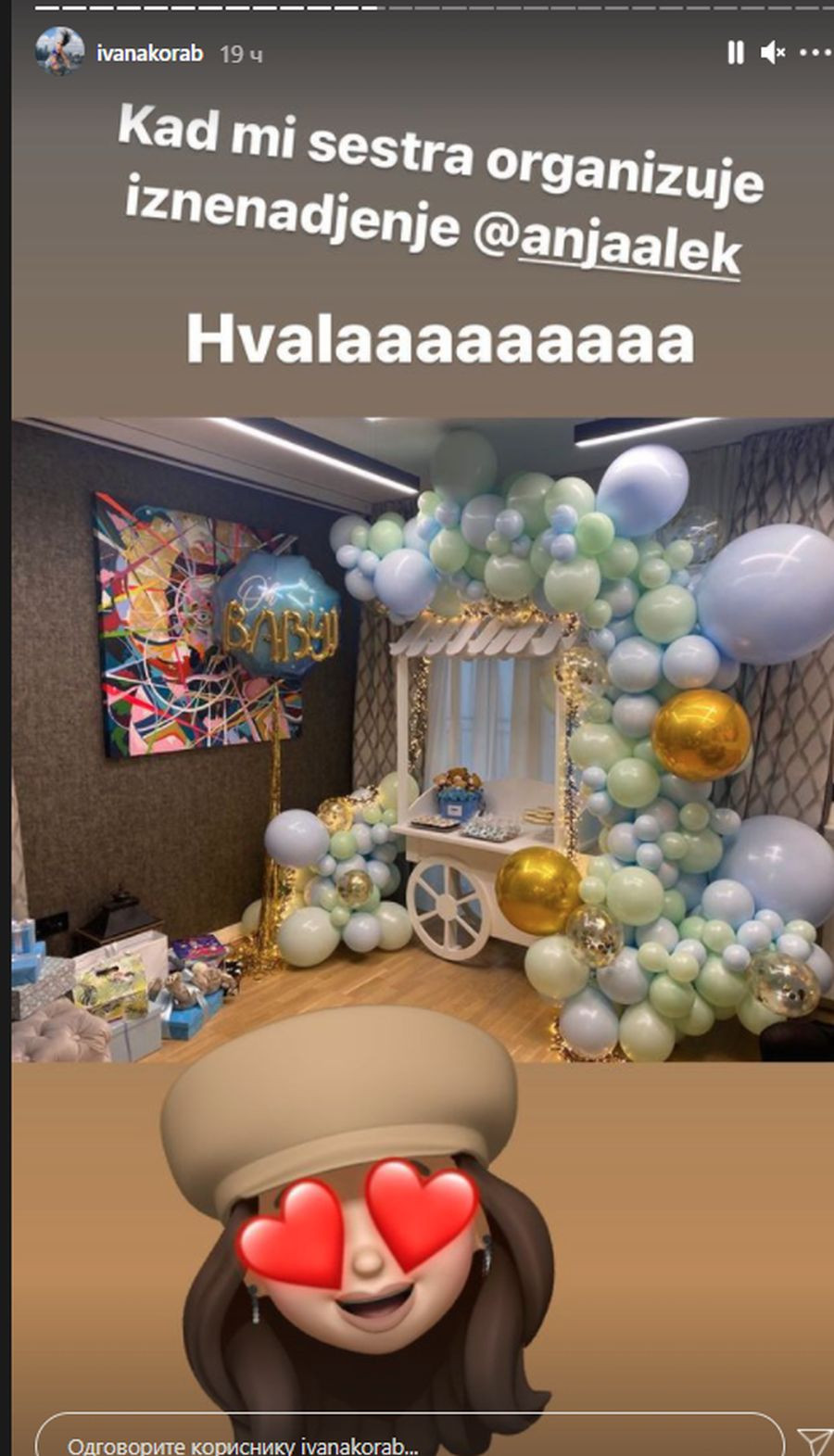Viewport: 834px width, 1456px height.
Task: Open the @anjaalek mention
Action: [607, 249]
